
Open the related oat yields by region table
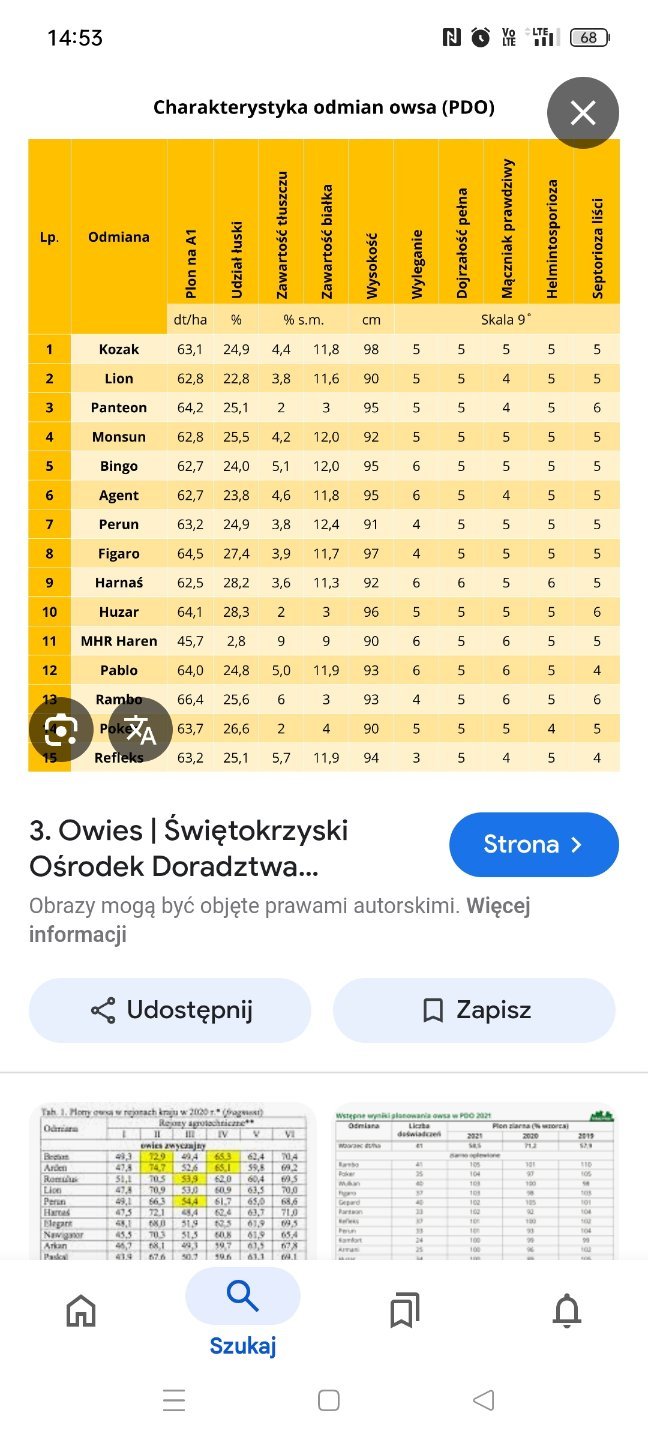click(x=172, y=1182)
